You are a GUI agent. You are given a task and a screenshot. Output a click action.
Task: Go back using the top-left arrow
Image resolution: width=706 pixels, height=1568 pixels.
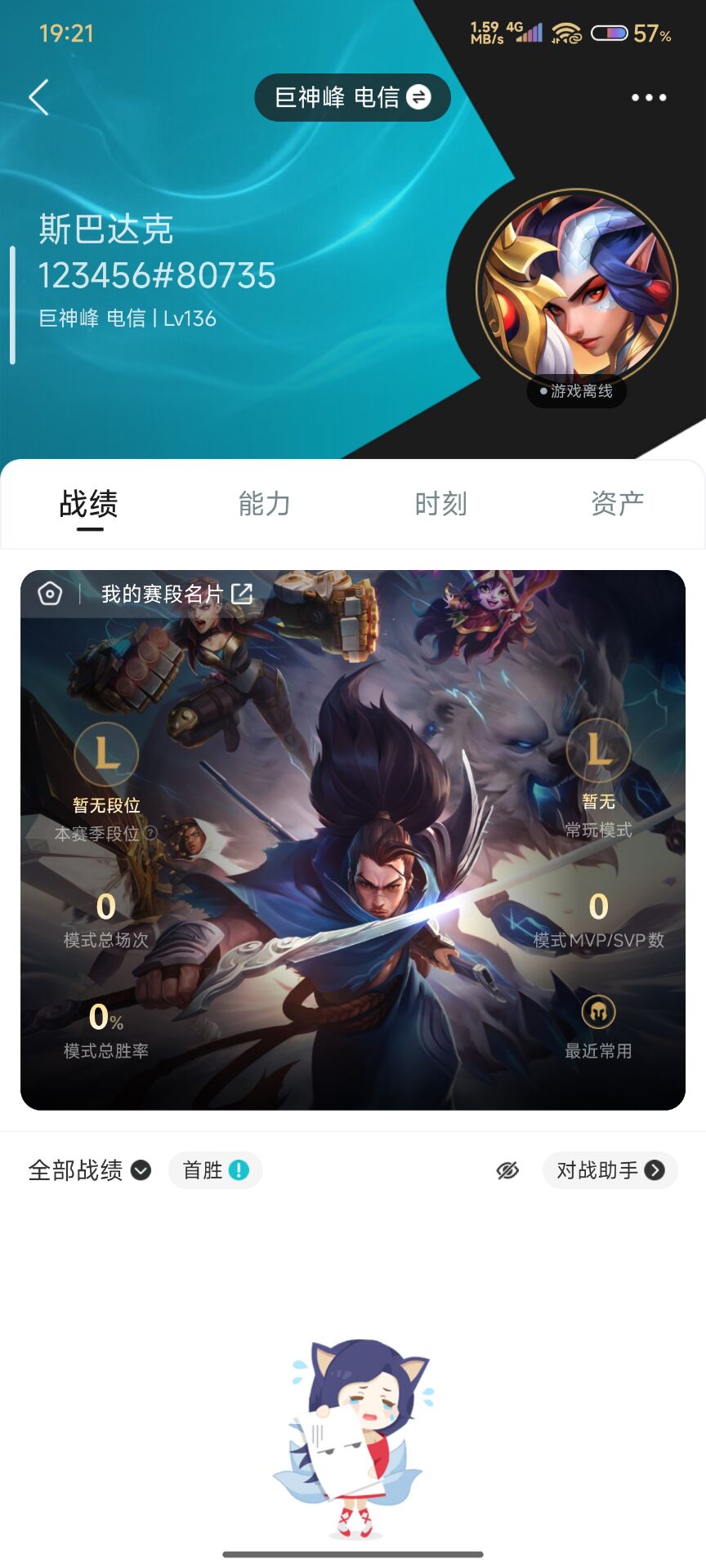[39, 98]
